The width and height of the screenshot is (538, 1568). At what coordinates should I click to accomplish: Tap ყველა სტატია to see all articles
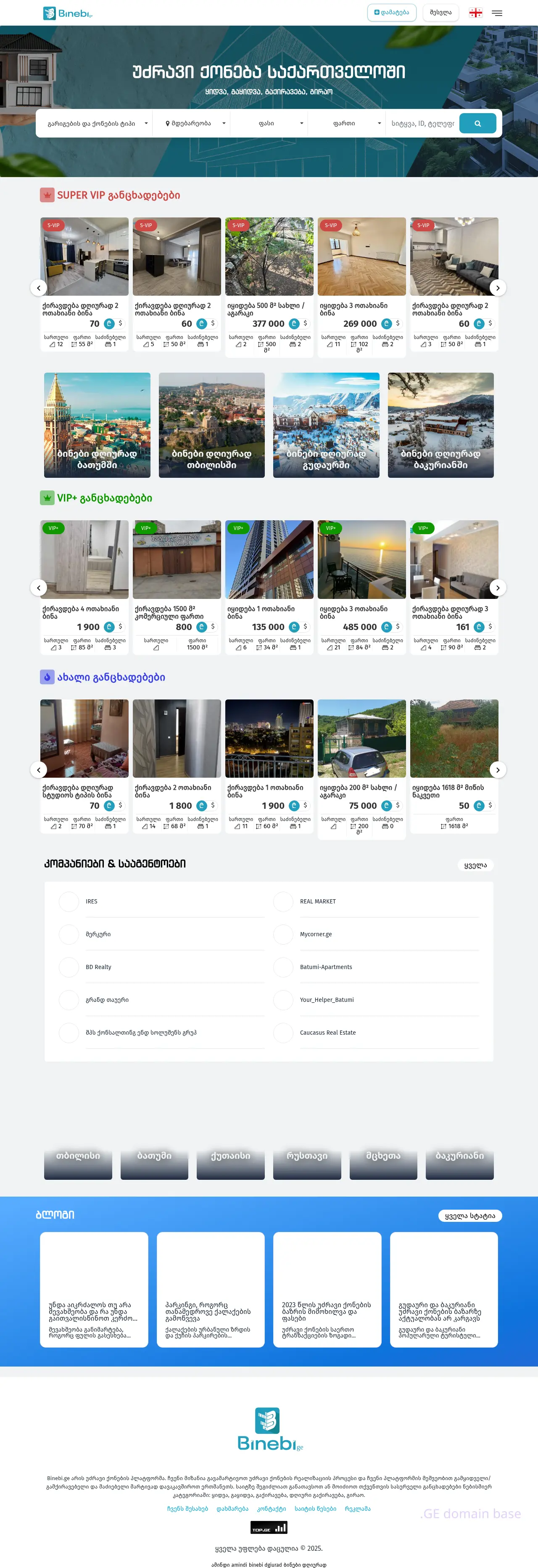click(x=469, y=1216)
